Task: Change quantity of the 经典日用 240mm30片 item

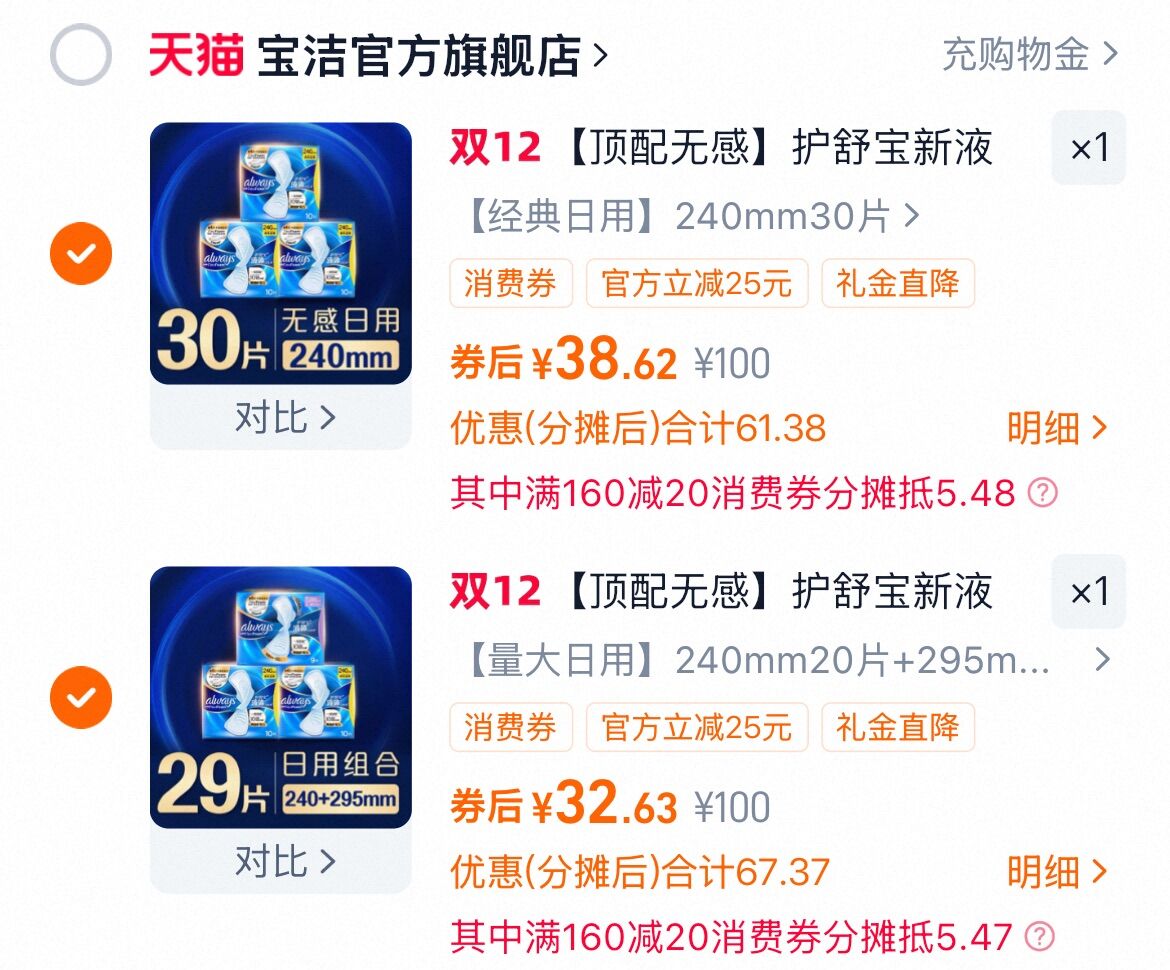Action: 1088,149
